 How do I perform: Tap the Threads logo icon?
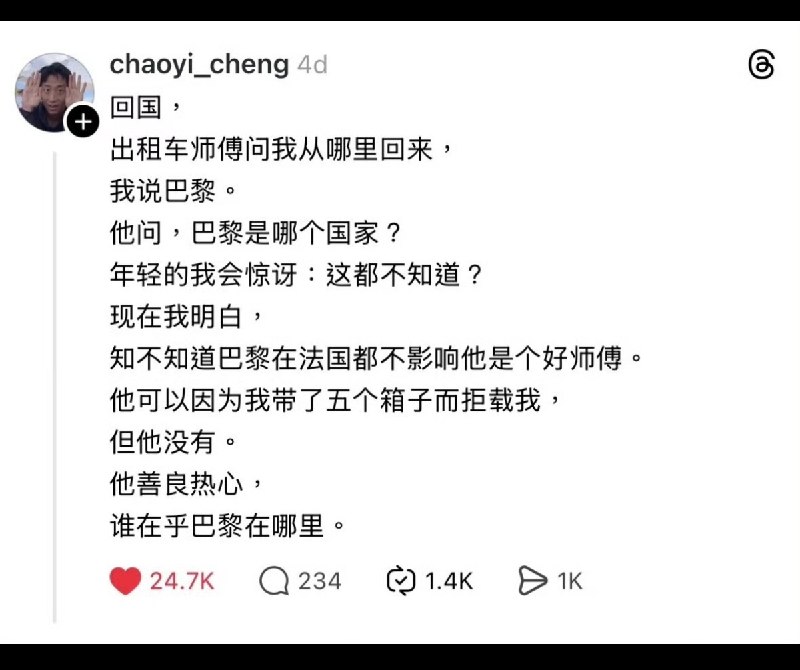(x=761, y=65)
